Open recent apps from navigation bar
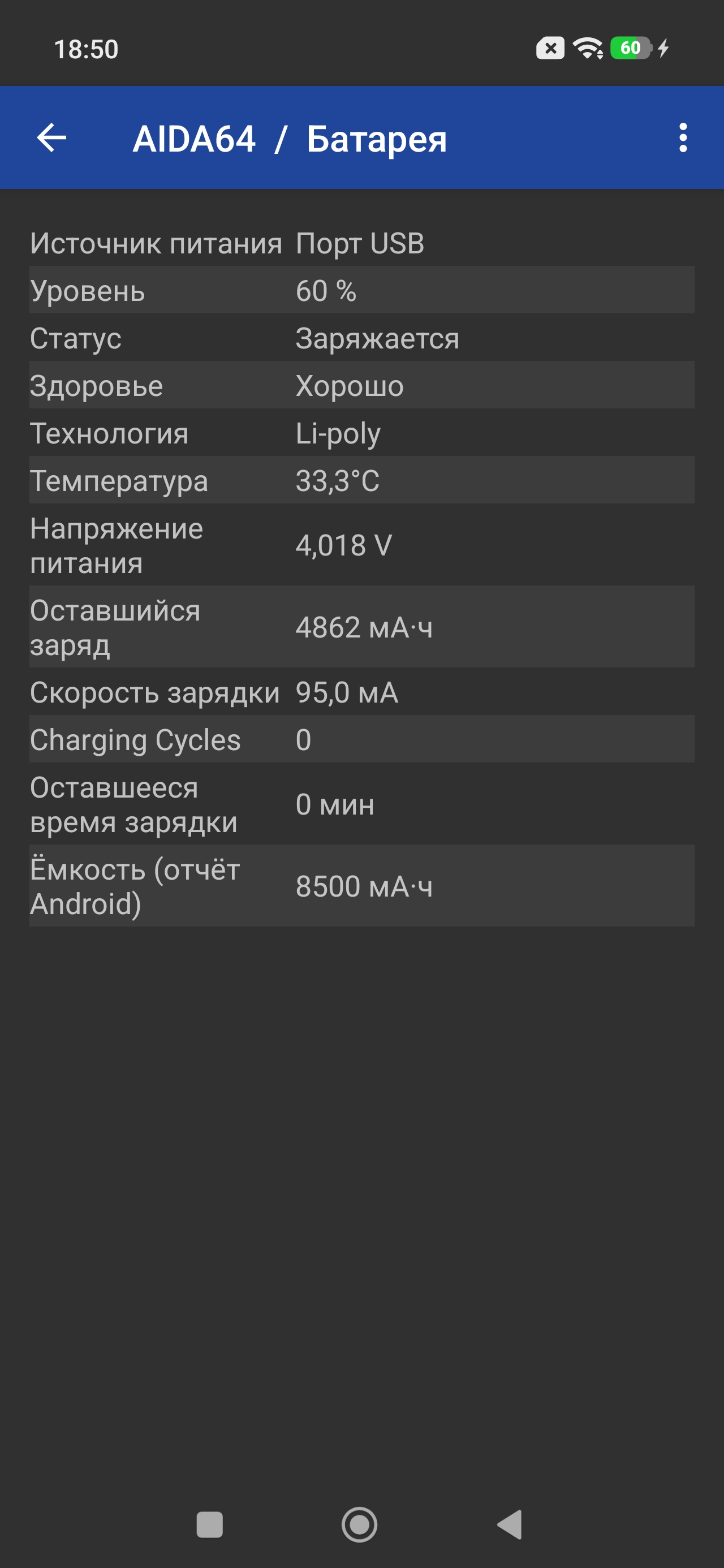724x1568 pixels. [x=209, y=1524]
